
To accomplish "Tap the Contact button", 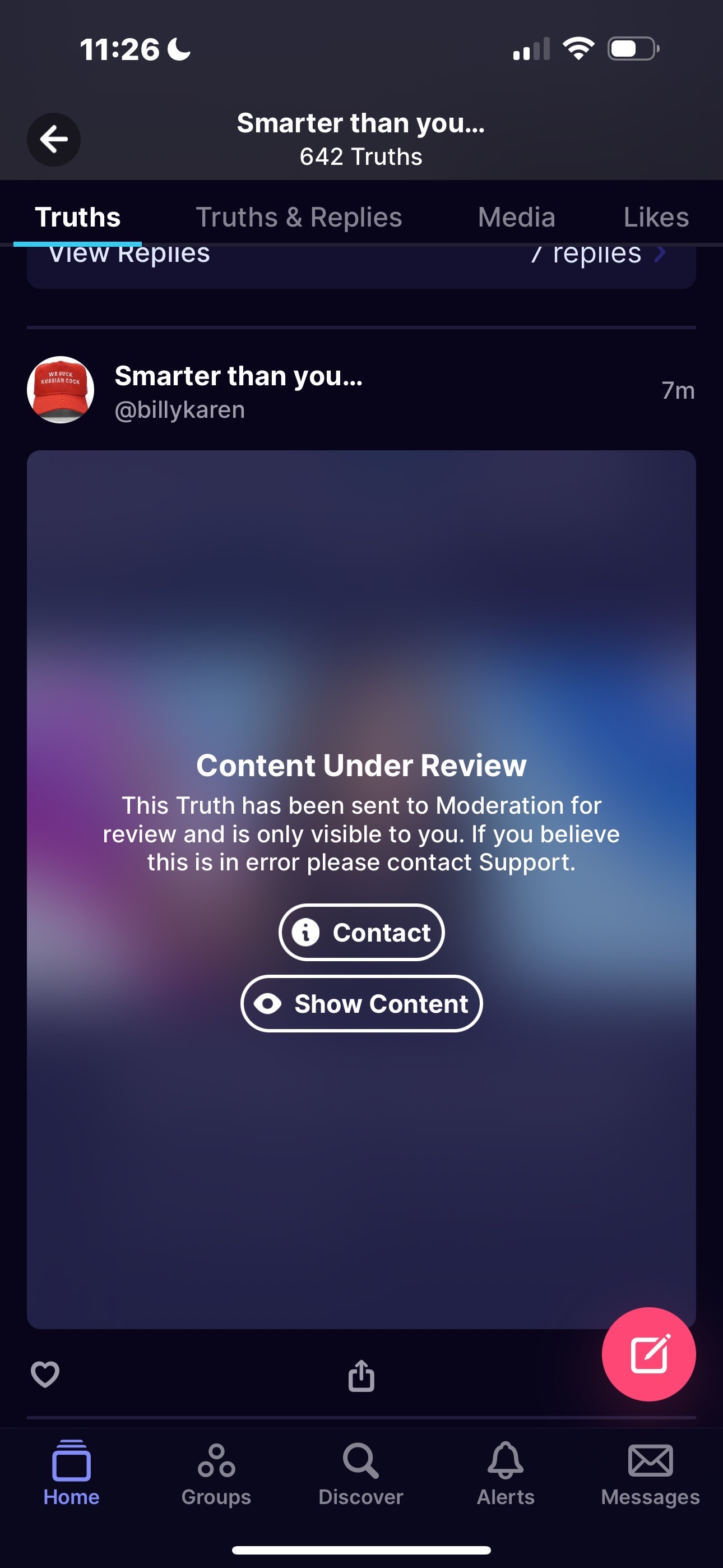I will coord(361,932).
